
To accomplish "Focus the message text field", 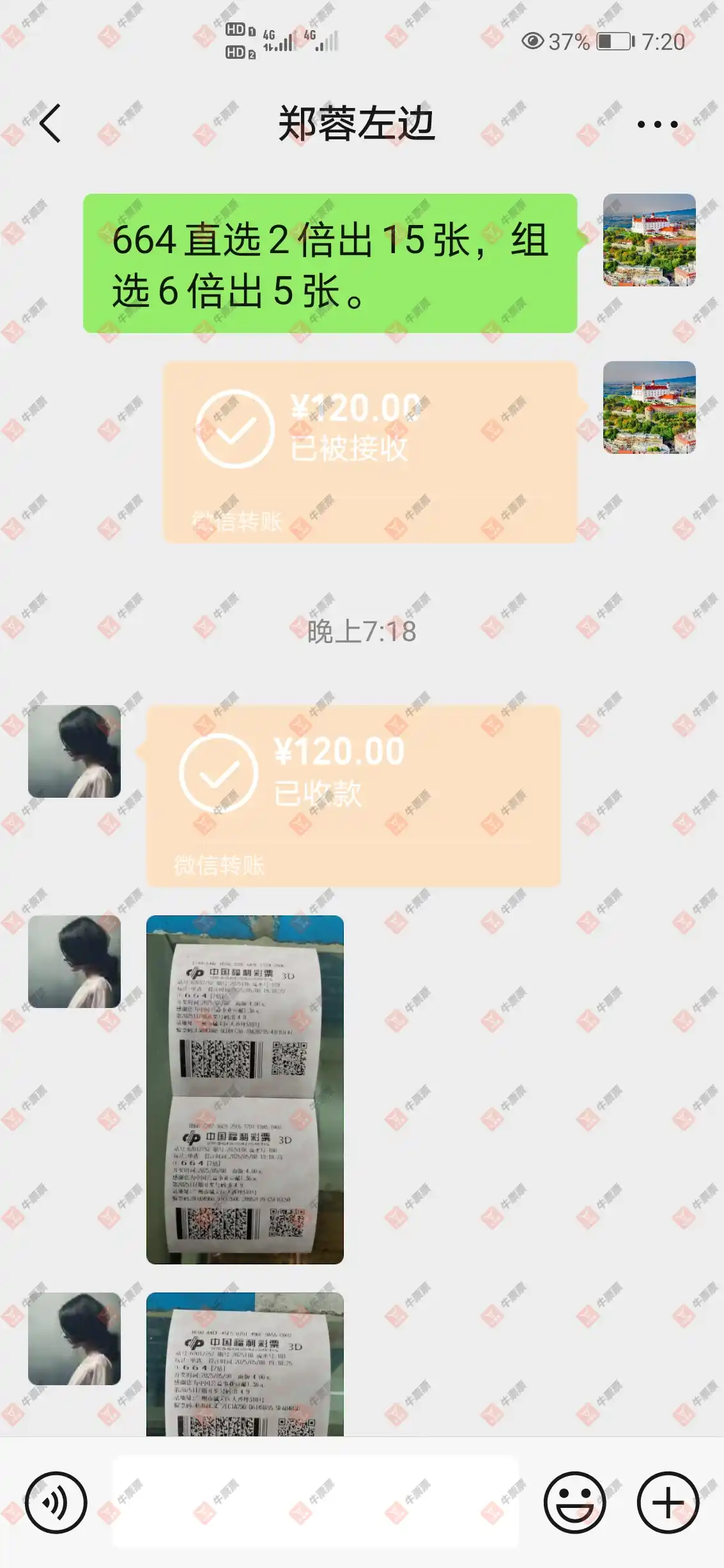I will (316, 1502).
